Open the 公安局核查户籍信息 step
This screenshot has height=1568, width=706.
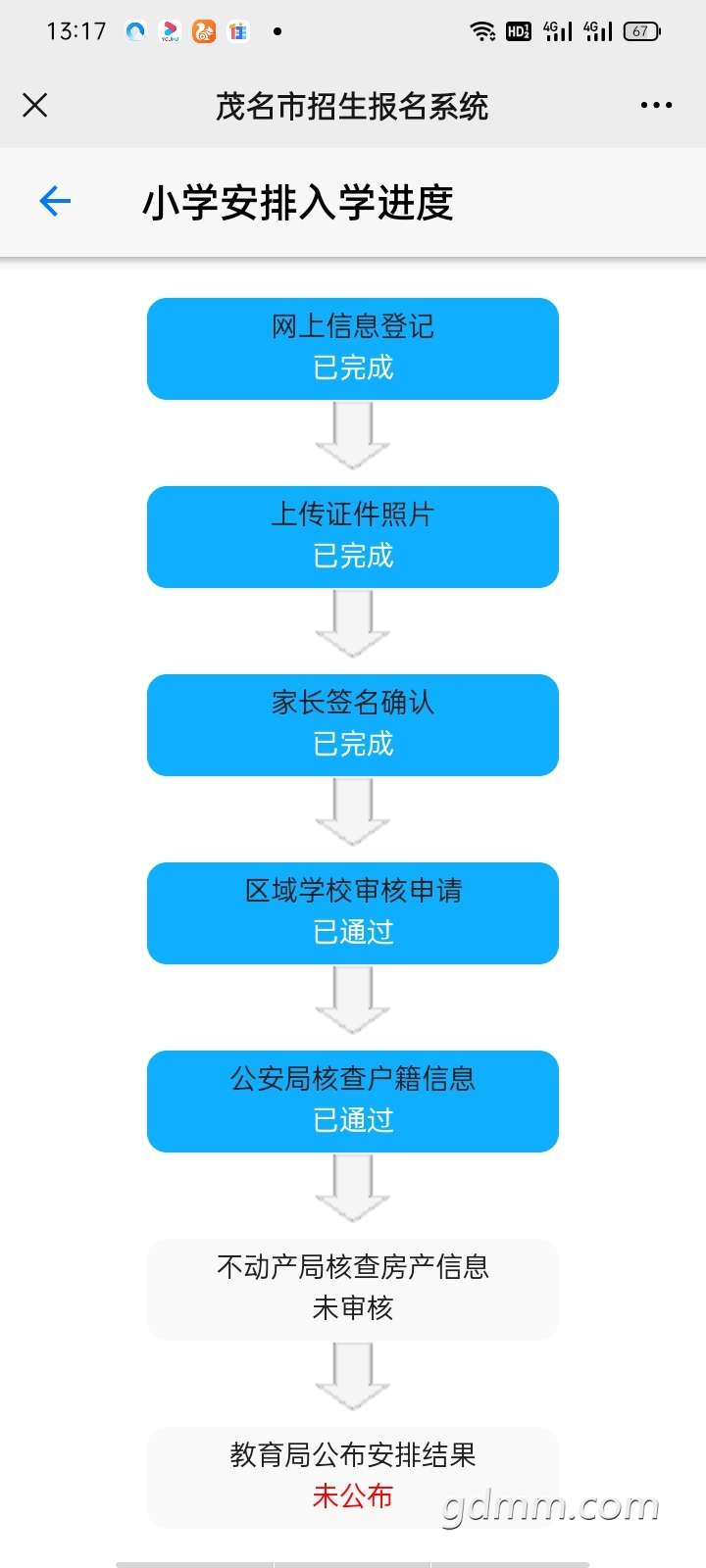353,1102
